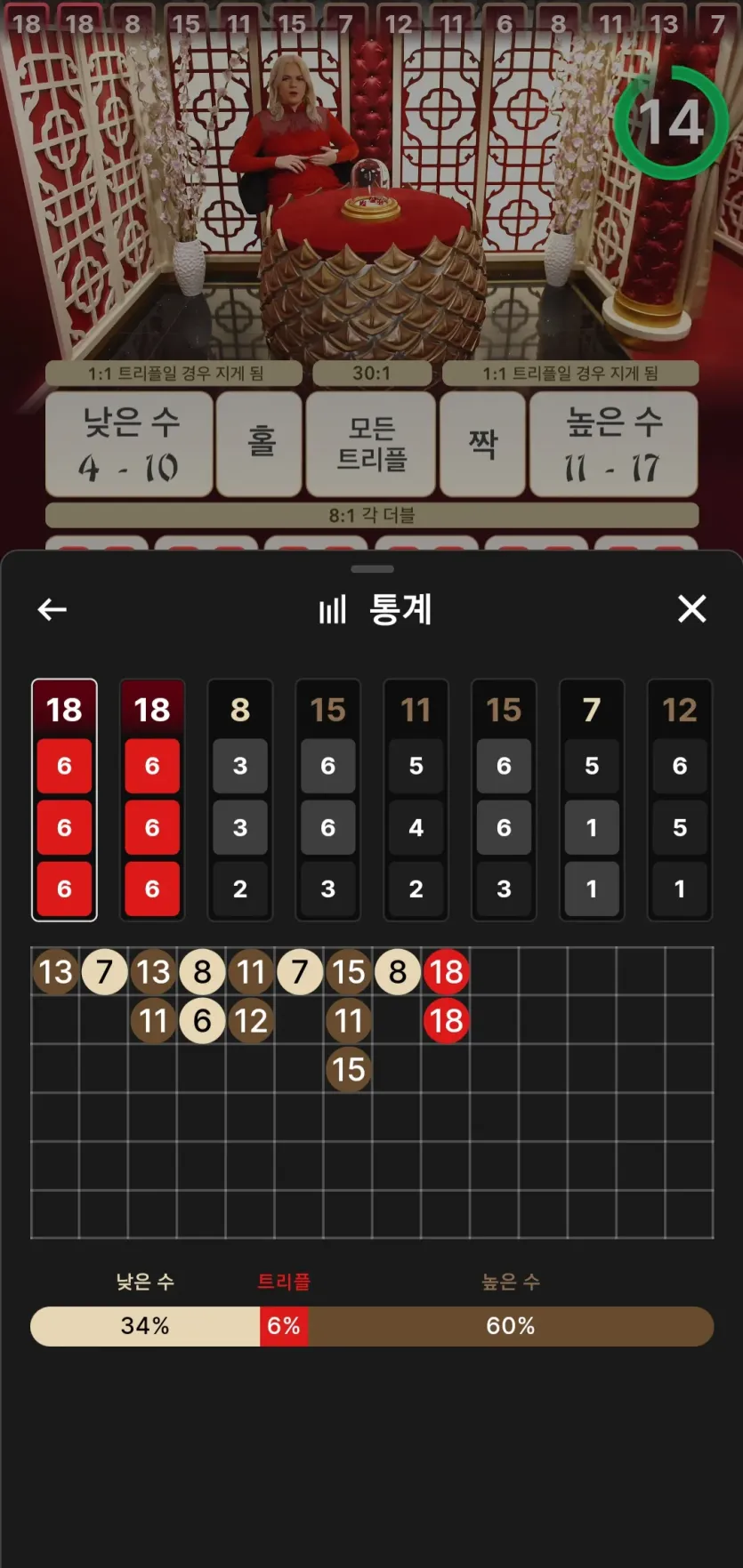This screenshot has width=743, height=1568.
Task: Place a bet on 홀
Action: pyautogui.click(x=262, y=444)
